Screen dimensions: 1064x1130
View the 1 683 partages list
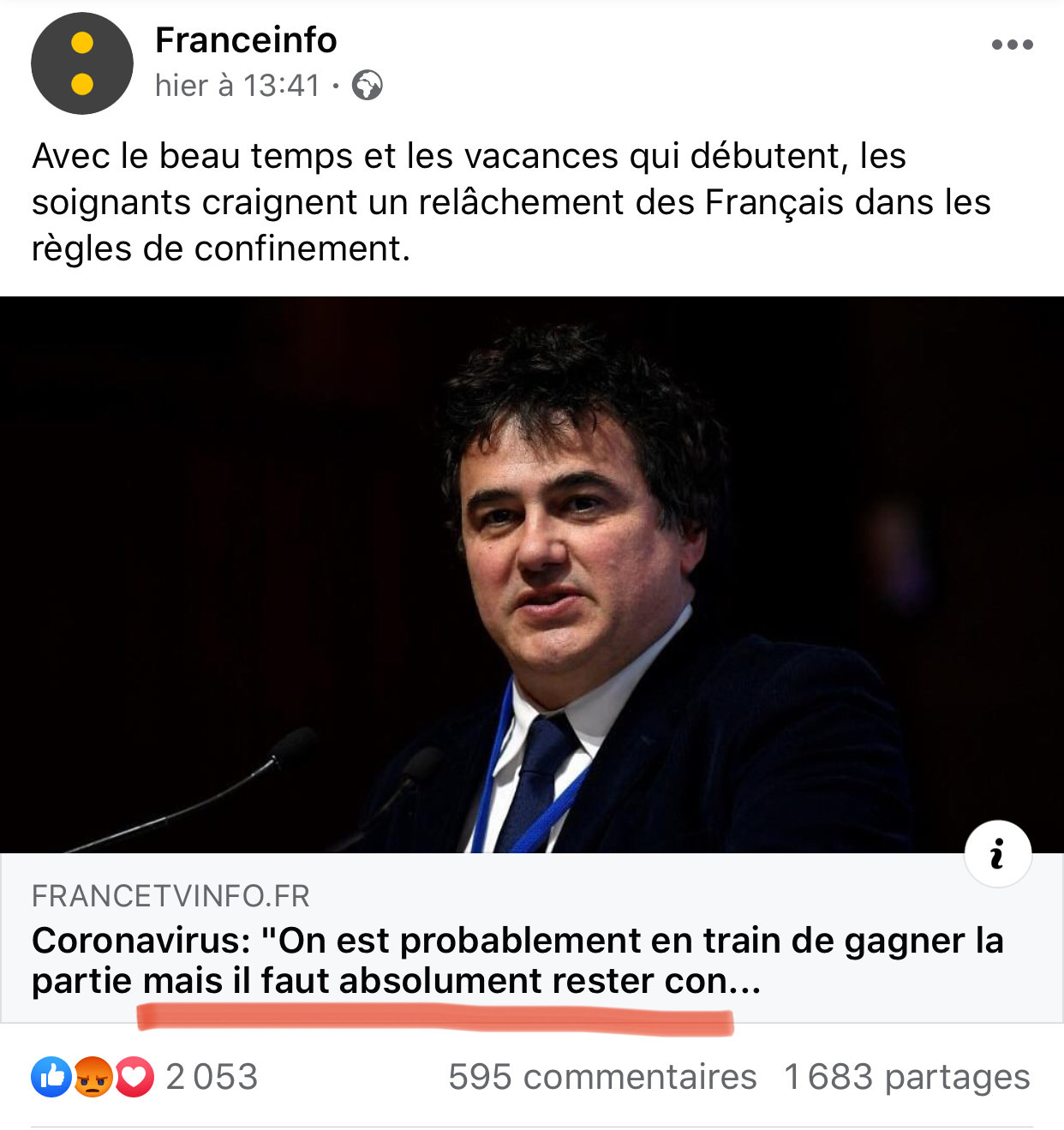[x=906, y=1077]
